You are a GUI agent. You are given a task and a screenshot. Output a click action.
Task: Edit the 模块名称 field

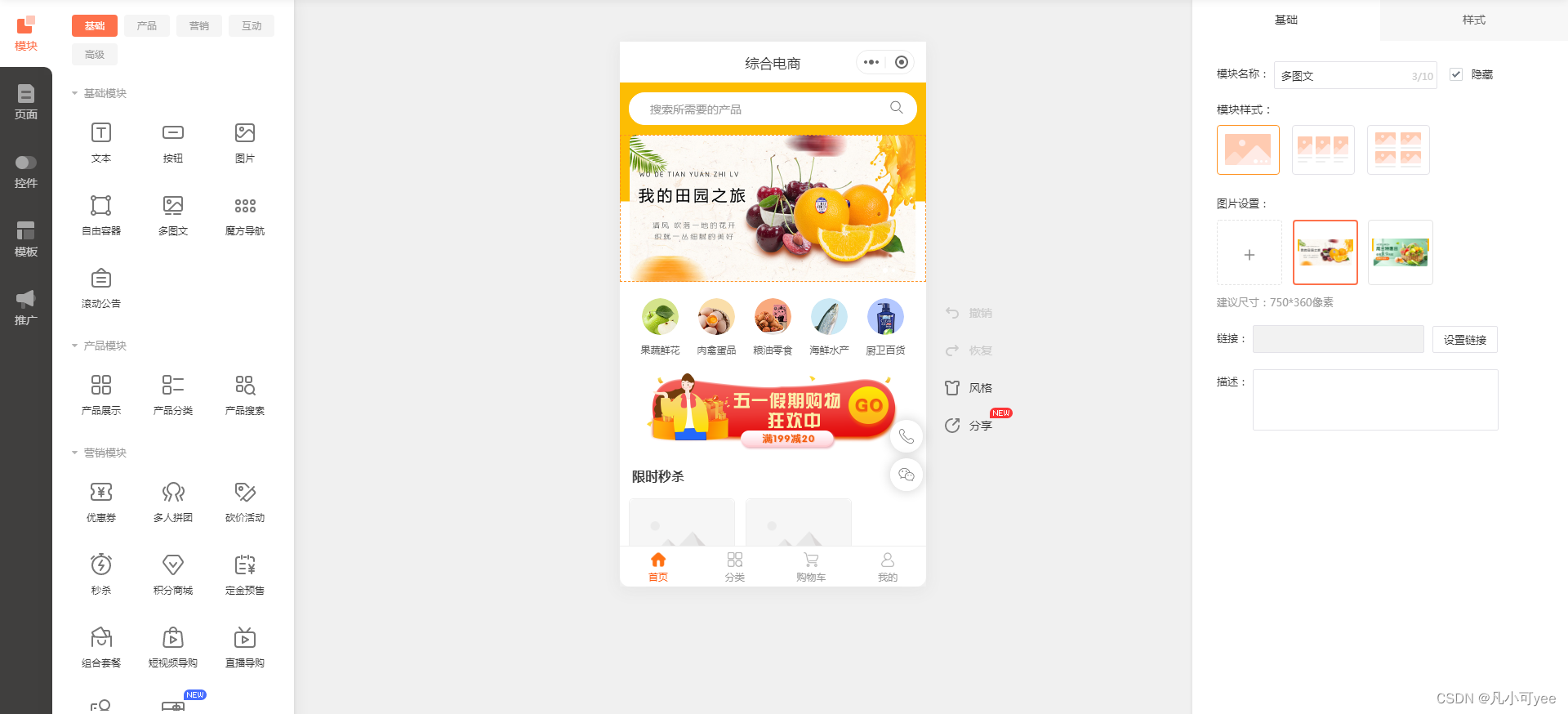click(x=1343, y=76)
